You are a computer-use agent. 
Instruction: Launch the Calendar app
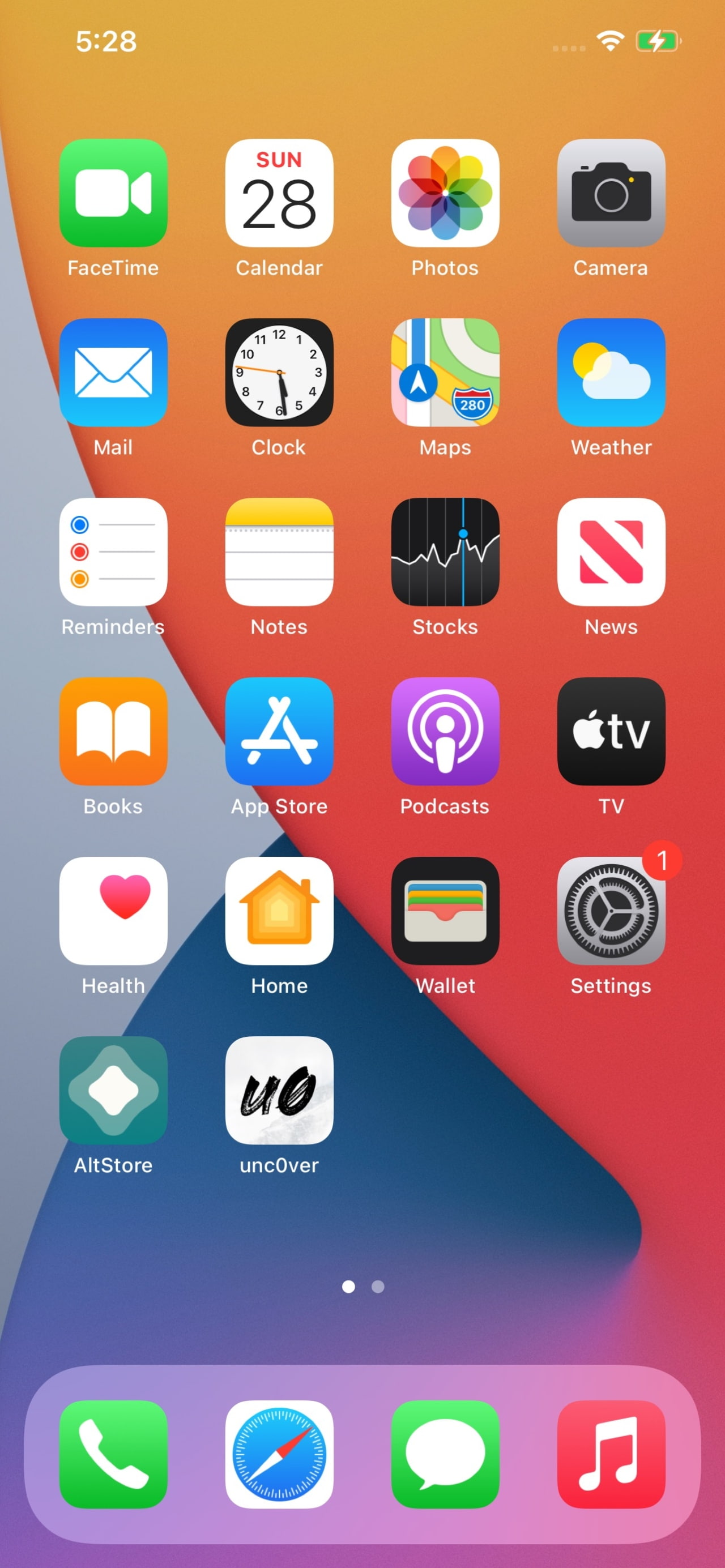[x=279, y=193]
